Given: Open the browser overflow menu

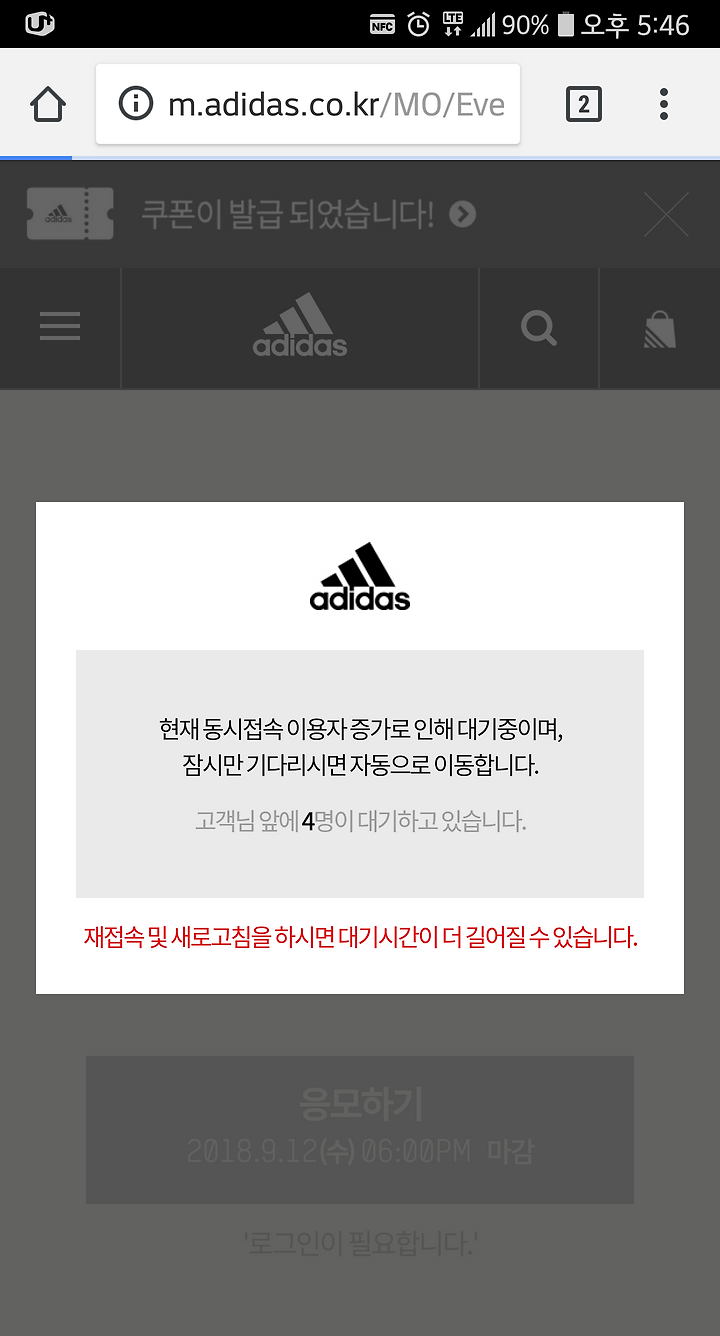Looking at the screenshot, I should click(664, 104).
